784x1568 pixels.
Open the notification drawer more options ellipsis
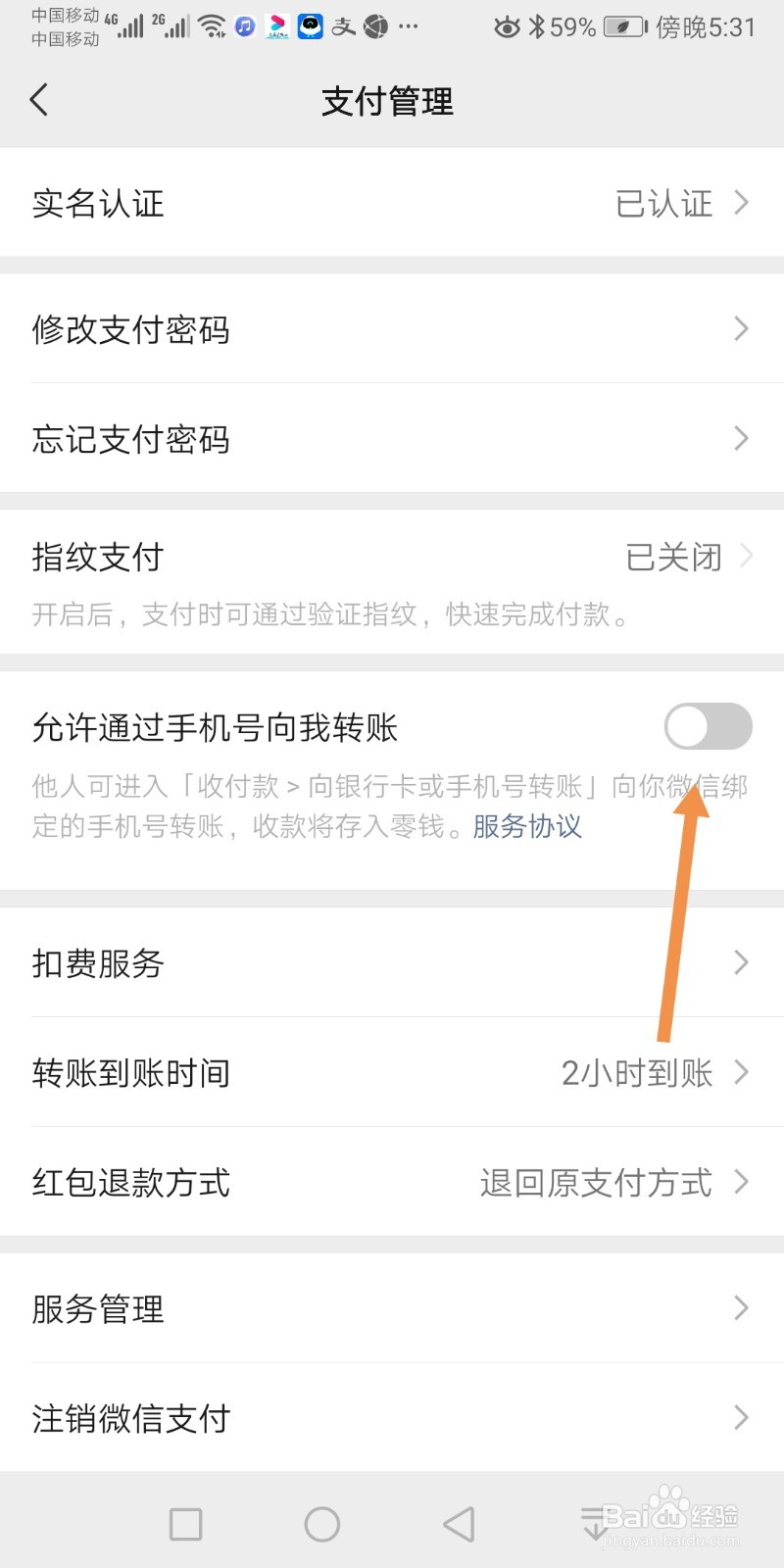(408, 27)
